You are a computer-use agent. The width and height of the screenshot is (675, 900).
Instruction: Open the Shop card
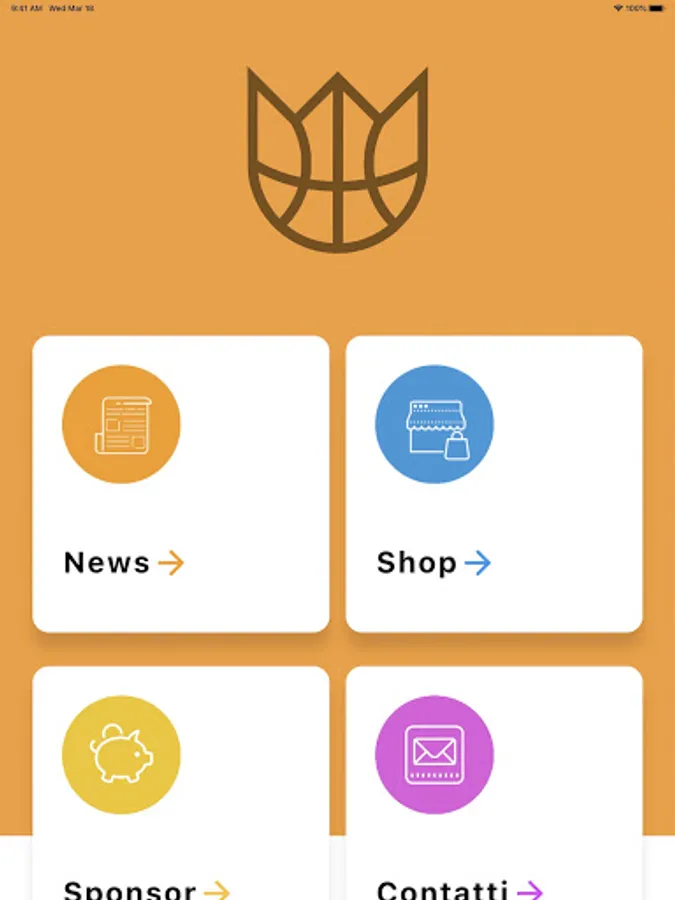[x=494, y=484]
